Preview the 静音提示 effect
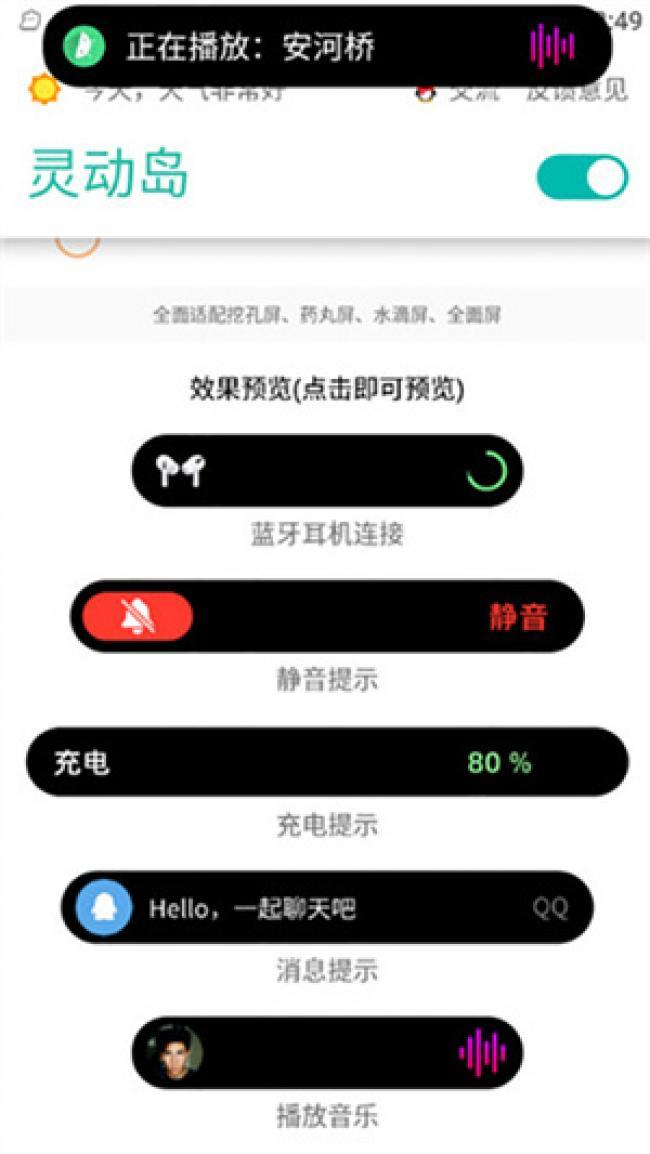The height and width of the screenshot is (1154, 650). [x=326, y=616]
